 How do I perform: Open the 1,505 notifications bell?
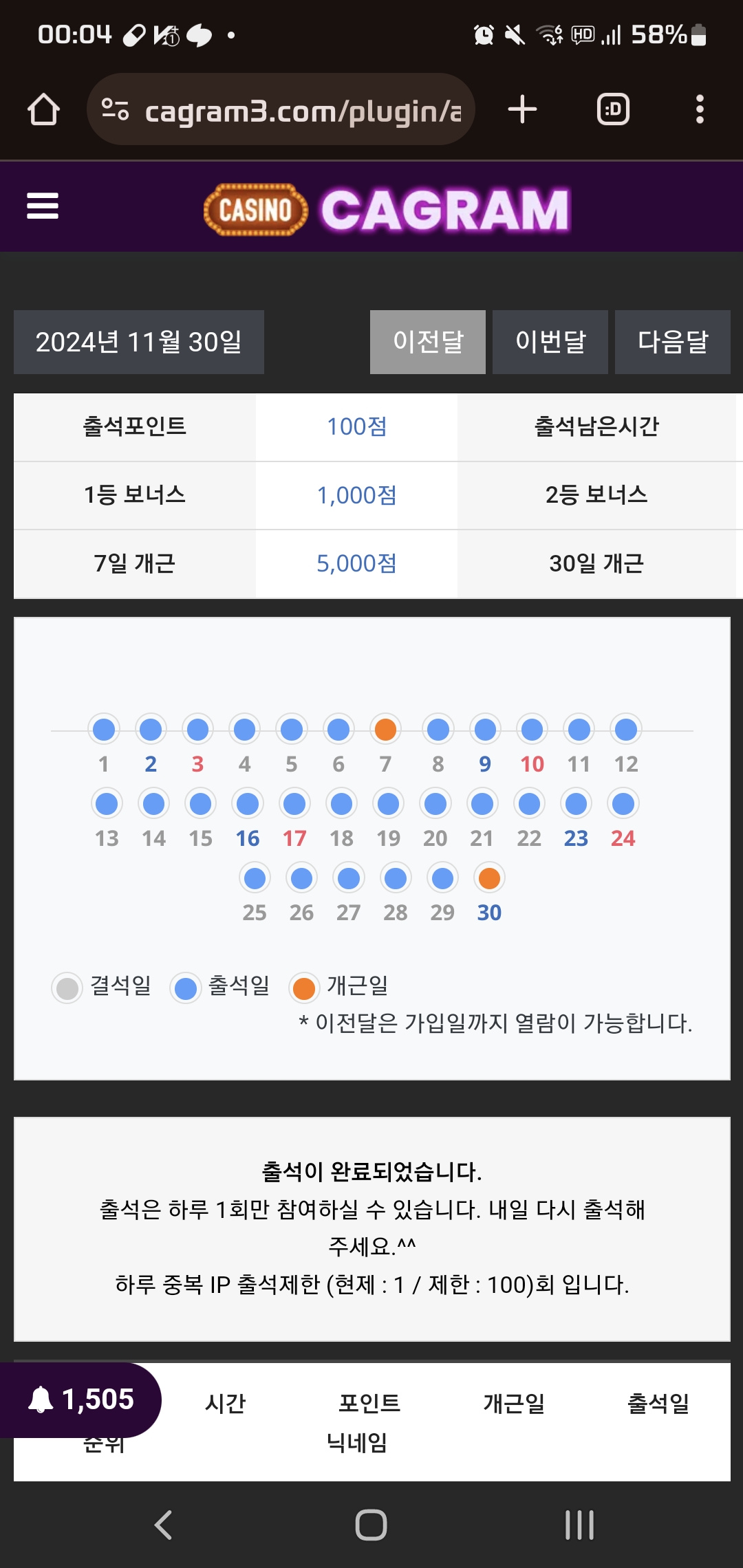coord(80,1400)
